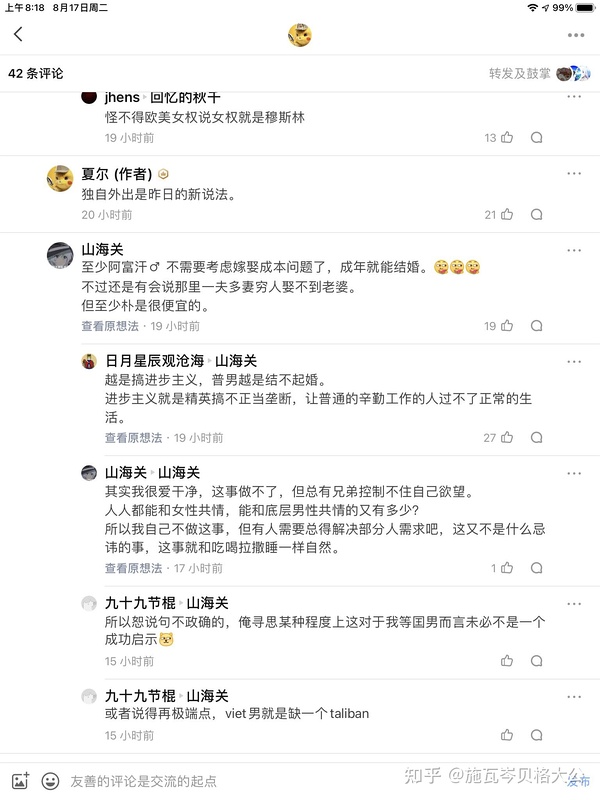Like 夏尔's comment with 21 likes
Screen dimensions: 600x800
[507, 214]
